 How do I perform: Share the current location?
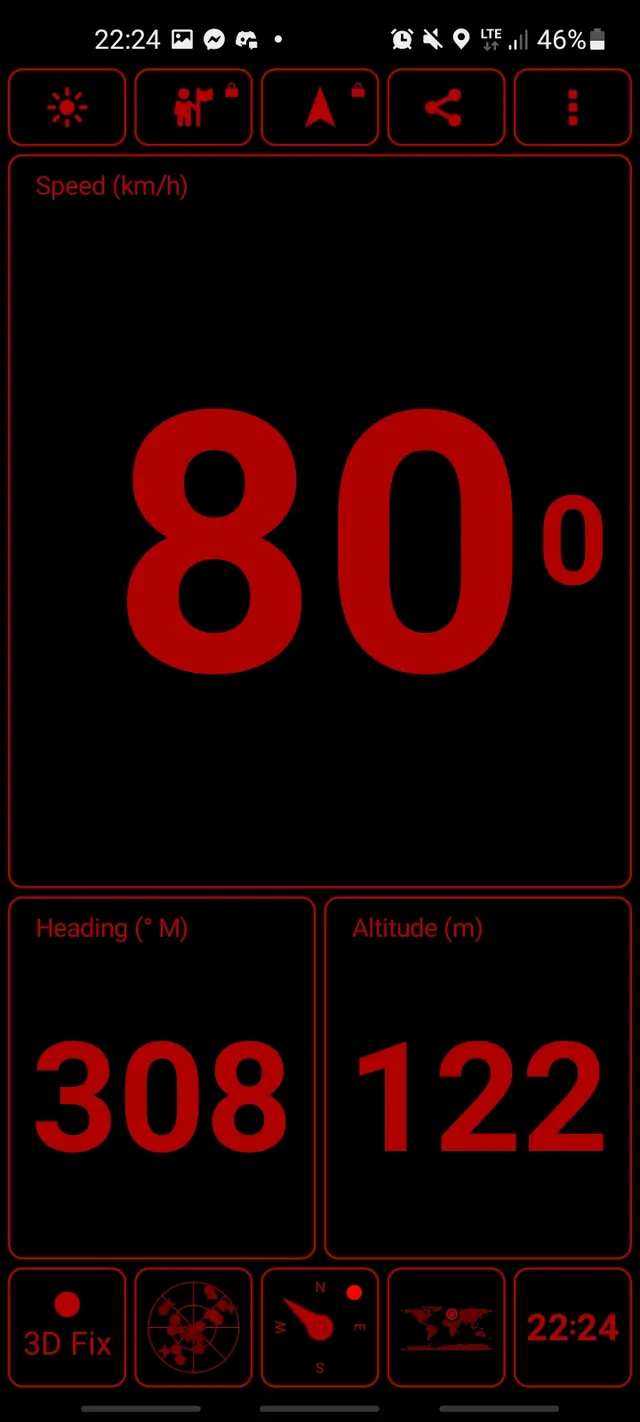pos(446,107)
